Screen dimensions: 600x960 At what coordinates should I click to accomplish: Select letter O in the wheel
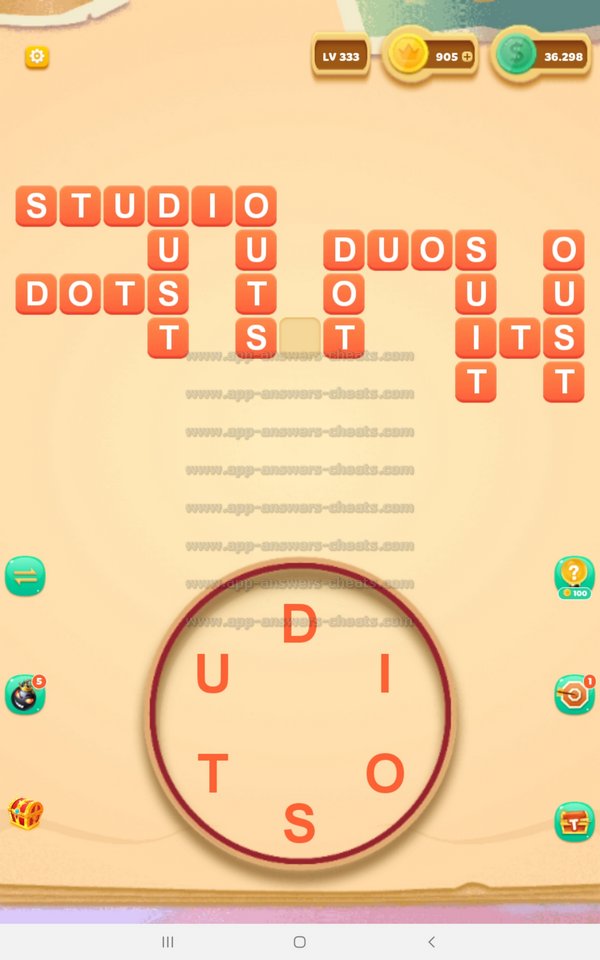(385, 774)
